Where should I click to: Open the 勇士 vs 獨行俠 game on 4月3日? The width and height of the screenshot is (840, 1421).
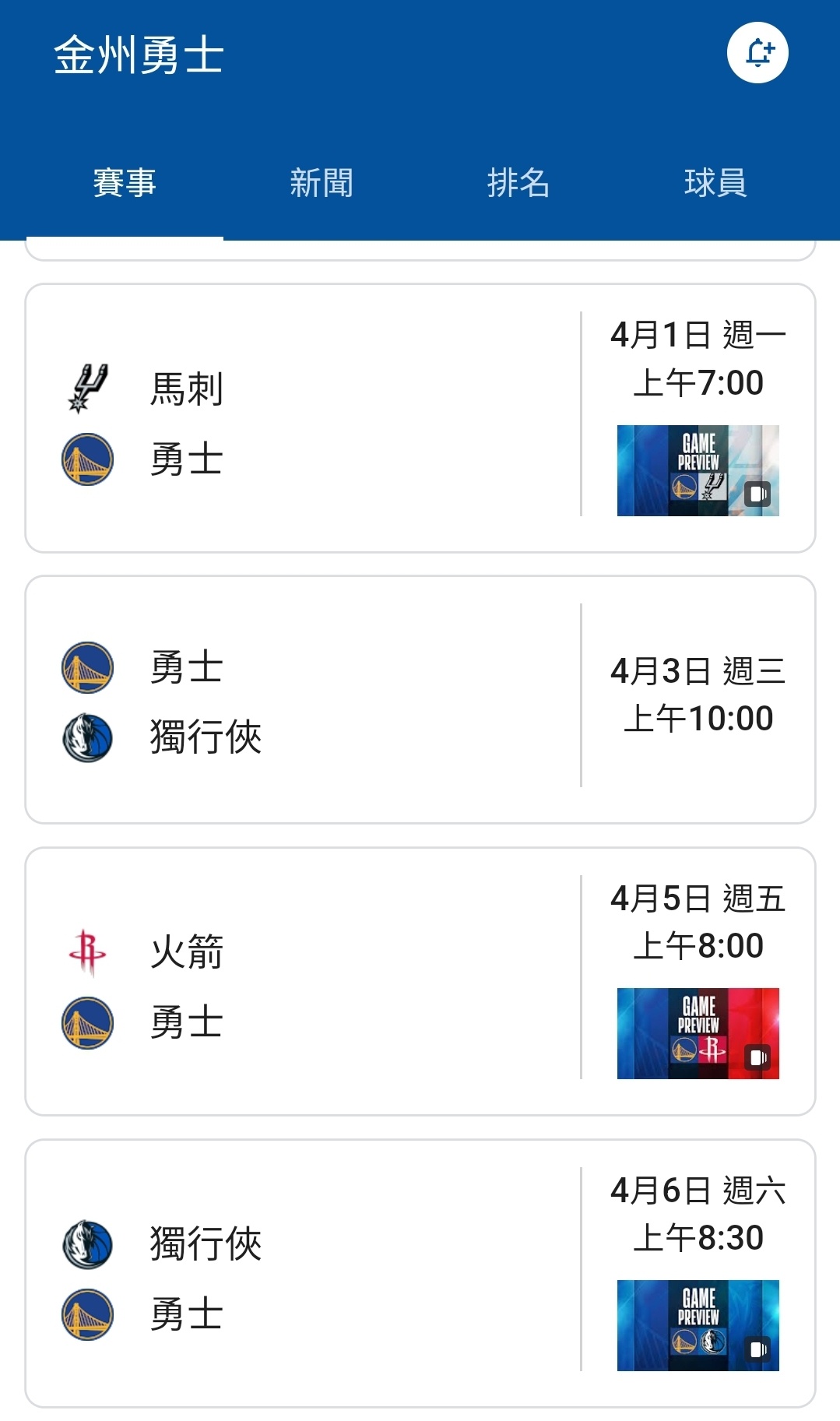420,699
